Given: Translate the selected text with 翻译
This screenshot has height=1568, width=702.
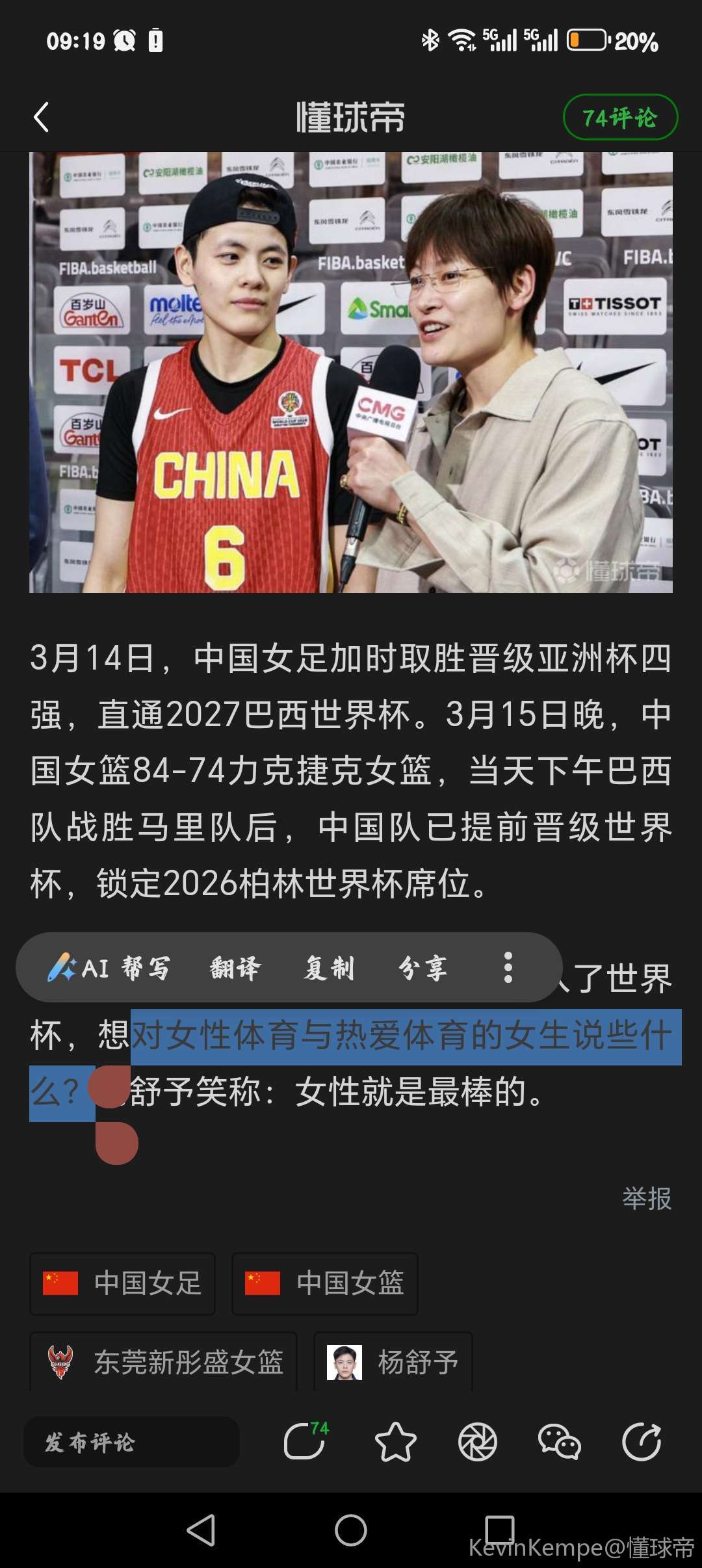Looking at the screenshot, I should (235, 968).
